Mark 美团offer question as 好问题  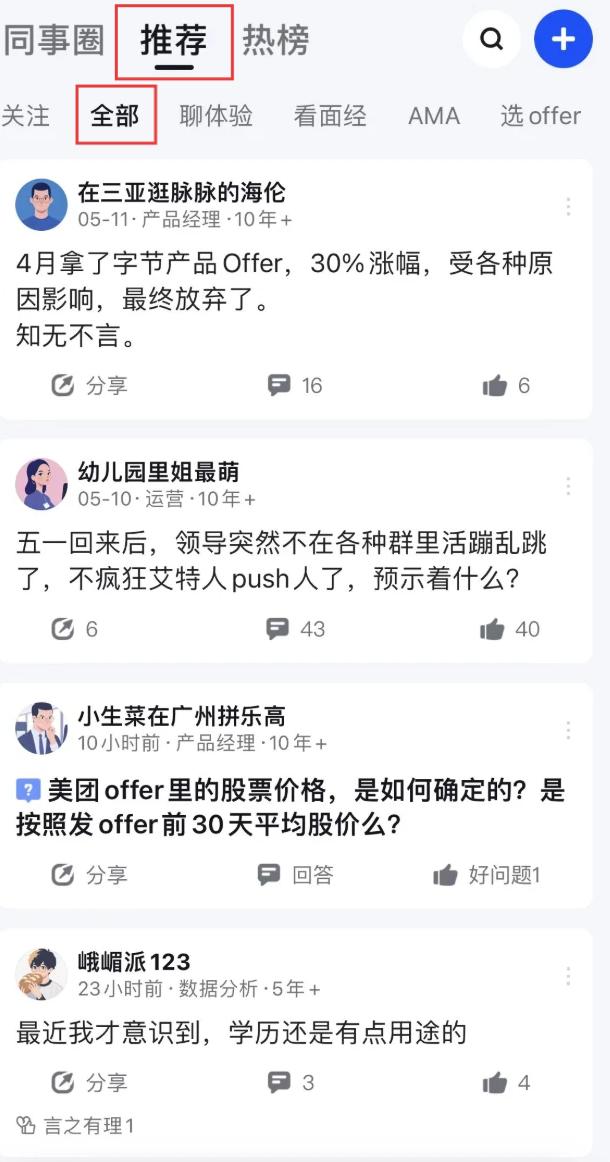click(x=487, y=875)
